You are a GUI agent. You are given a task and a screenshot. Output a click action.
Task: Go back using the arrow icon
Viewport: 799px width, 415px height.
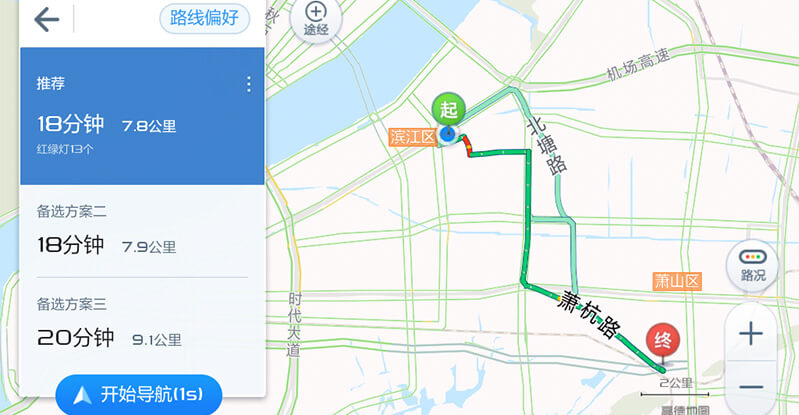click(x=46, y=20)
